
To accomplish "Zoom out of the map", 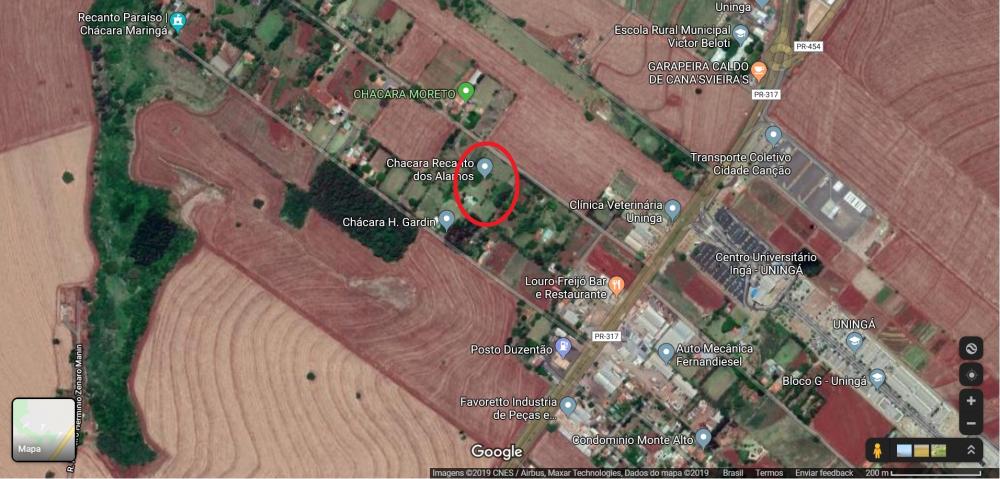I will tap(970, 424).
